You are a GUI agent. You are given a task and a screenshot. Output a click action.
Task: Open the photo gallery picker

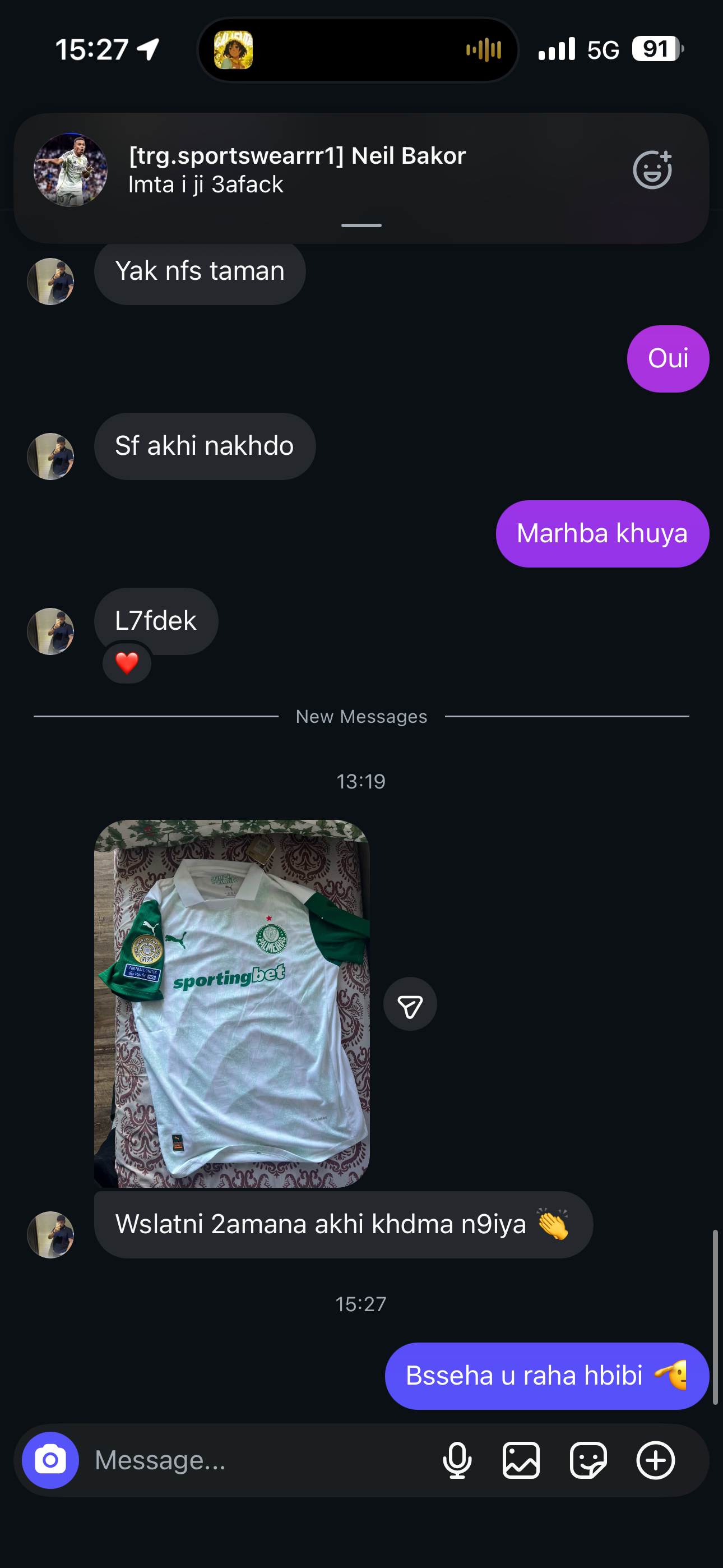pyautogui.click(x=521, y=1460)
